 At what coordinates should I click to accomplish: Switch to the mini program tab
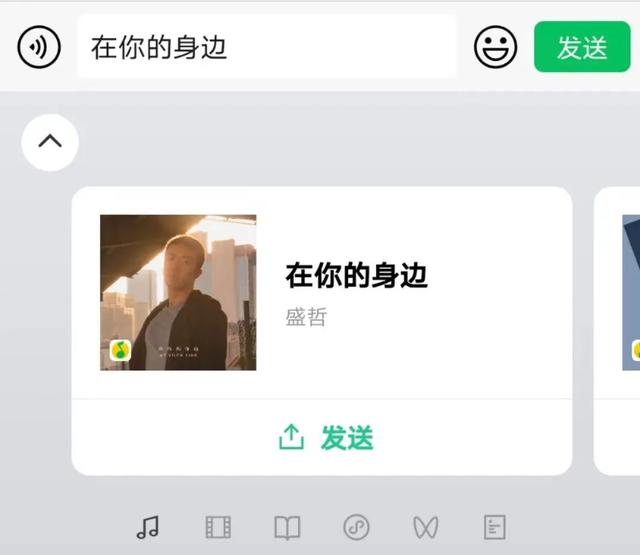pos(356,527)
